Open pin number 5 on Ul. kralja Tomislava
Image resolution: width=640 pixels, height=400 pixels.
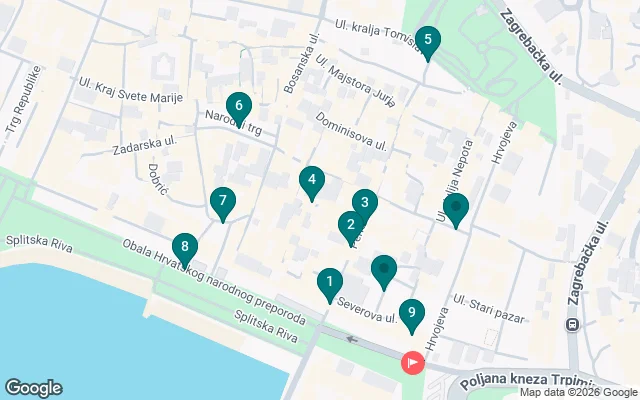click(x=428, y=42)
